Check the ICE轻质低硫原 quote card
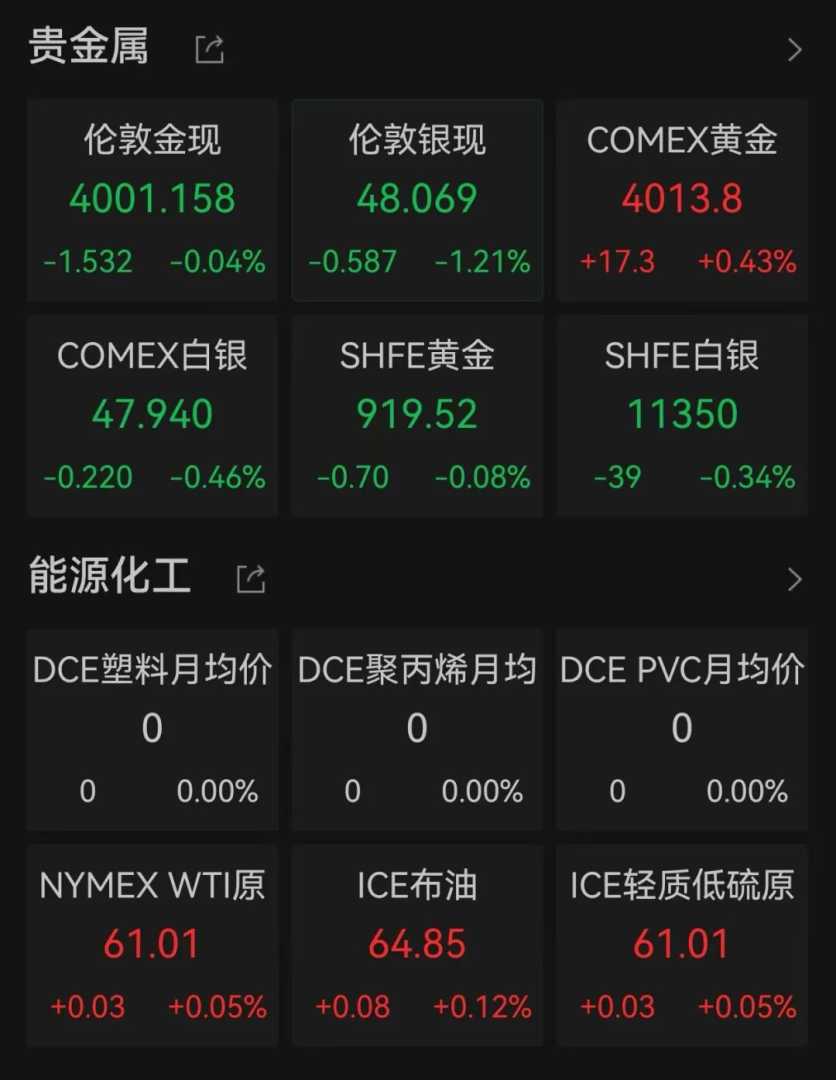 [682, 945]
